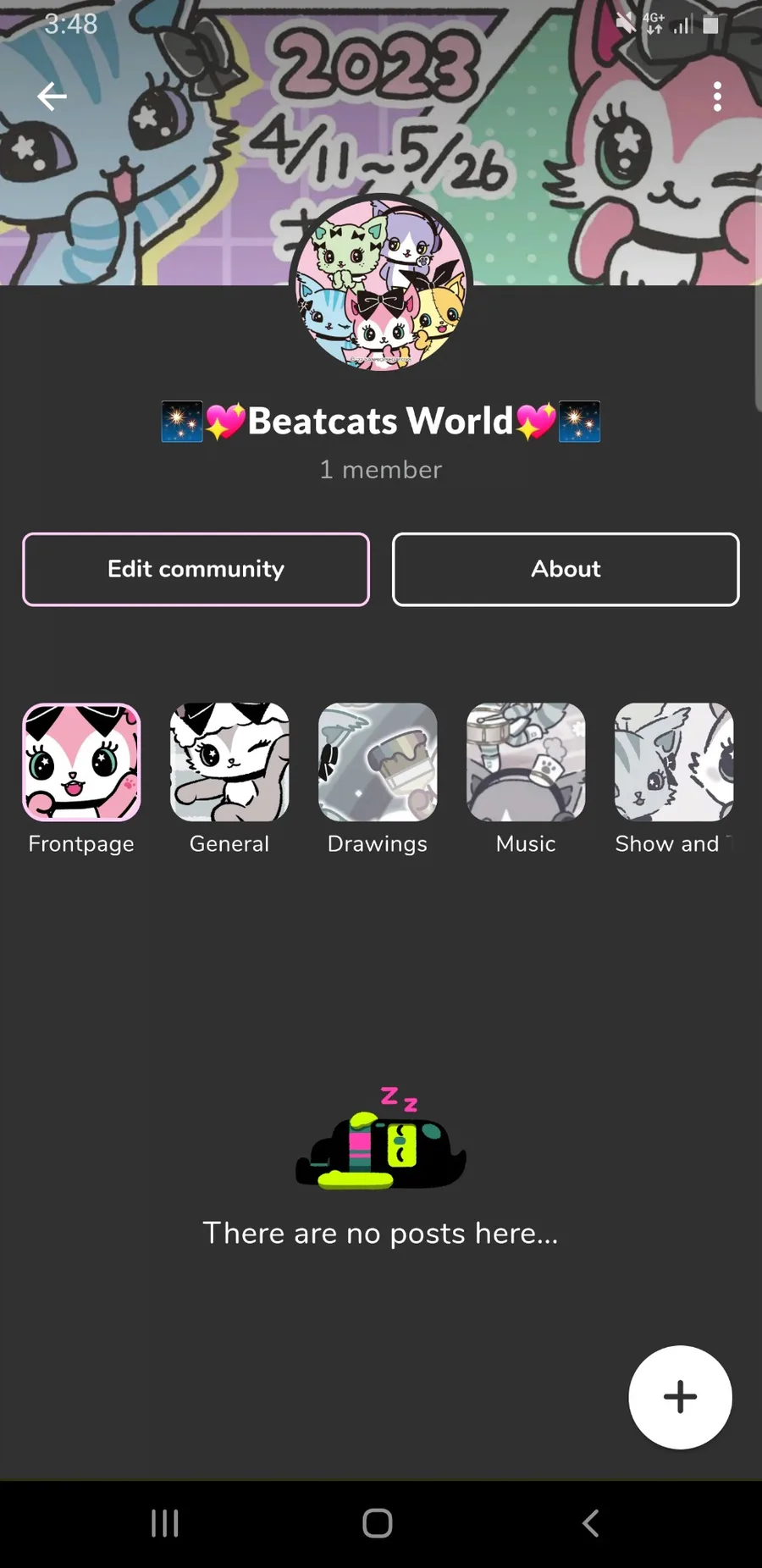Go to the system home screen
This screenshot has height=1568, width=762.
tap(378, 1523)
